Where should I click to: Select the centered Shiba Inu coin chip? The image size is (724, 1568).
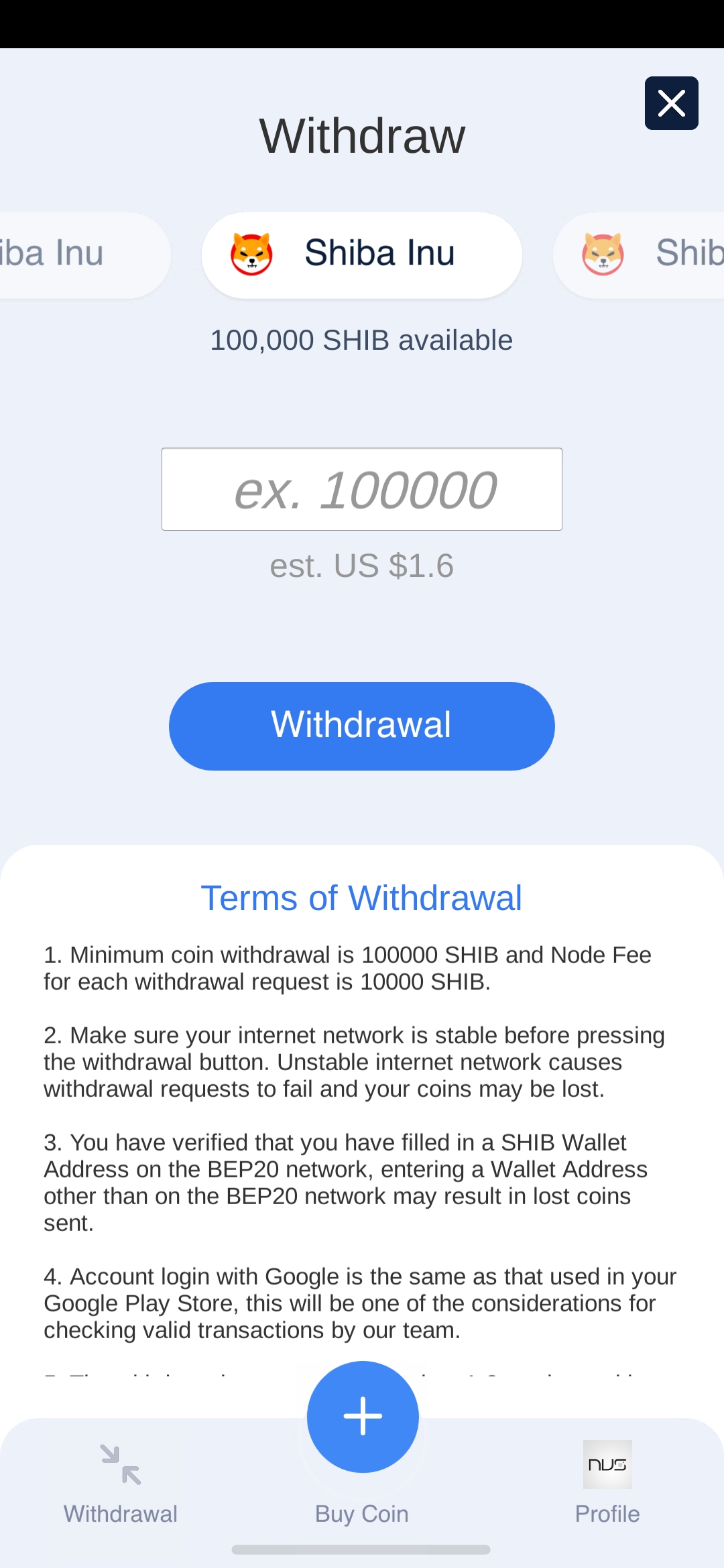click(362, 255)
